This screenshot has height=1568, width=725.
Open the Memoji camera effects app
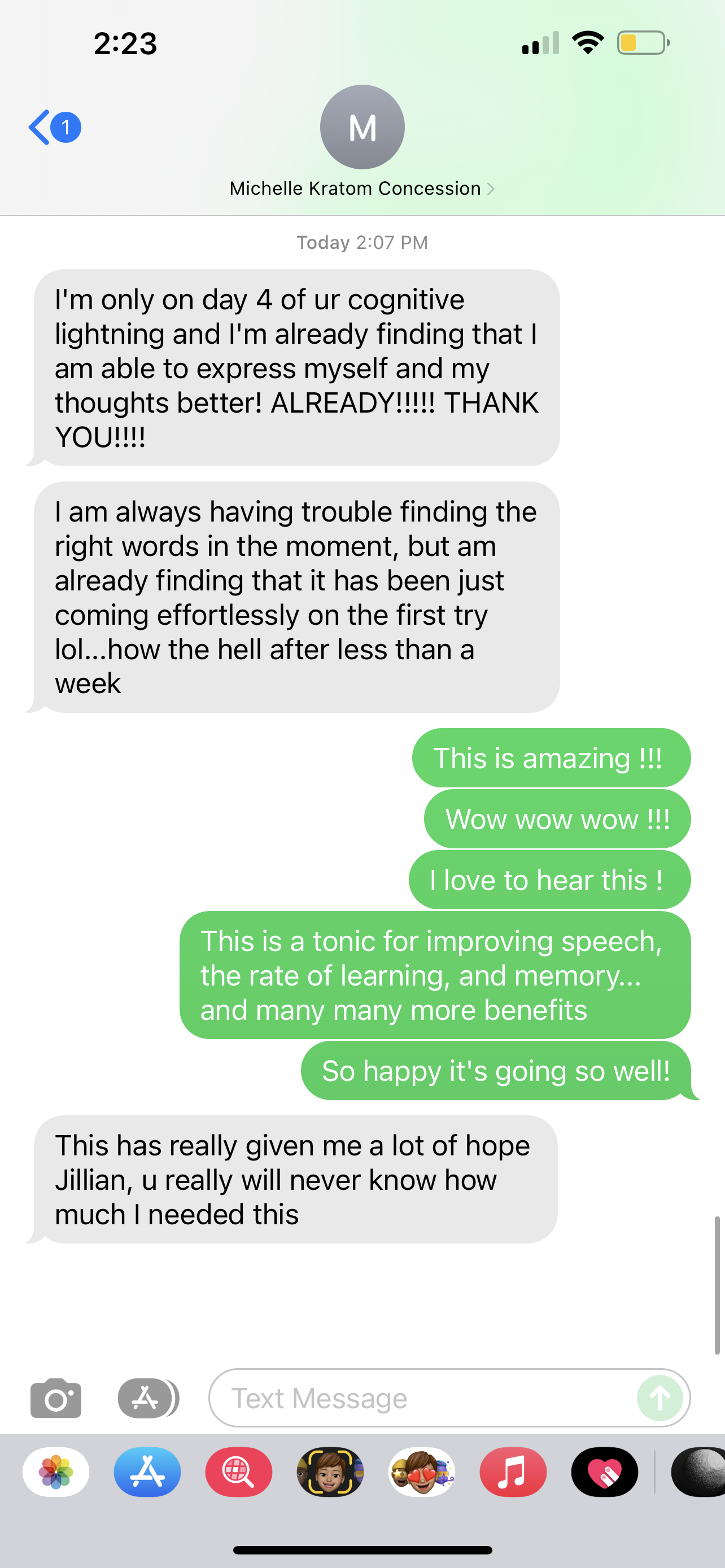(330, 1472)
